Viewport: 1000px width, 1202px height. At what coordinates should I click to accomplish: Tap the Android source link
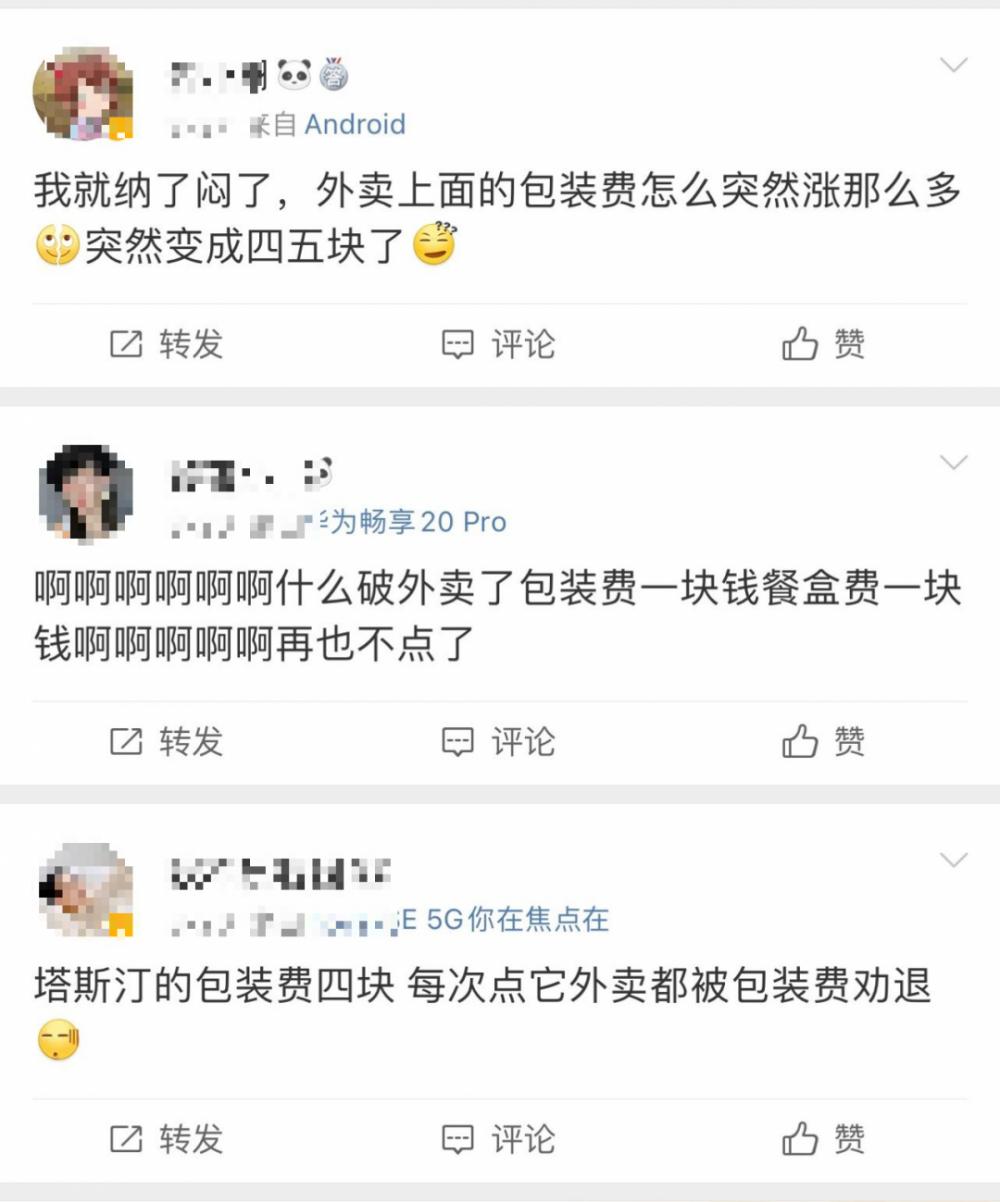click(x=354, y=125)
